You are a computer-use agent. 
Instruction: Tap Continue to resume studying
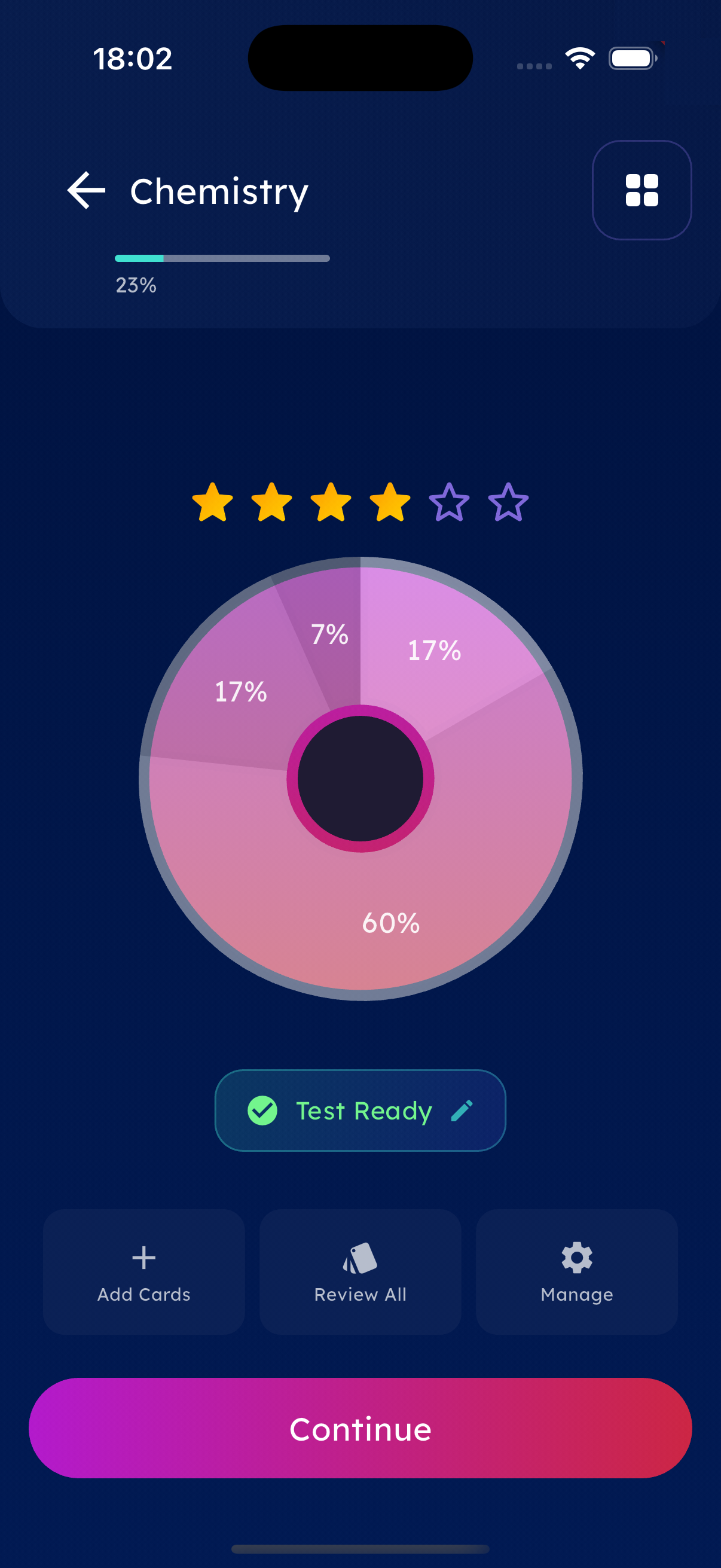tap(360, 1427)
